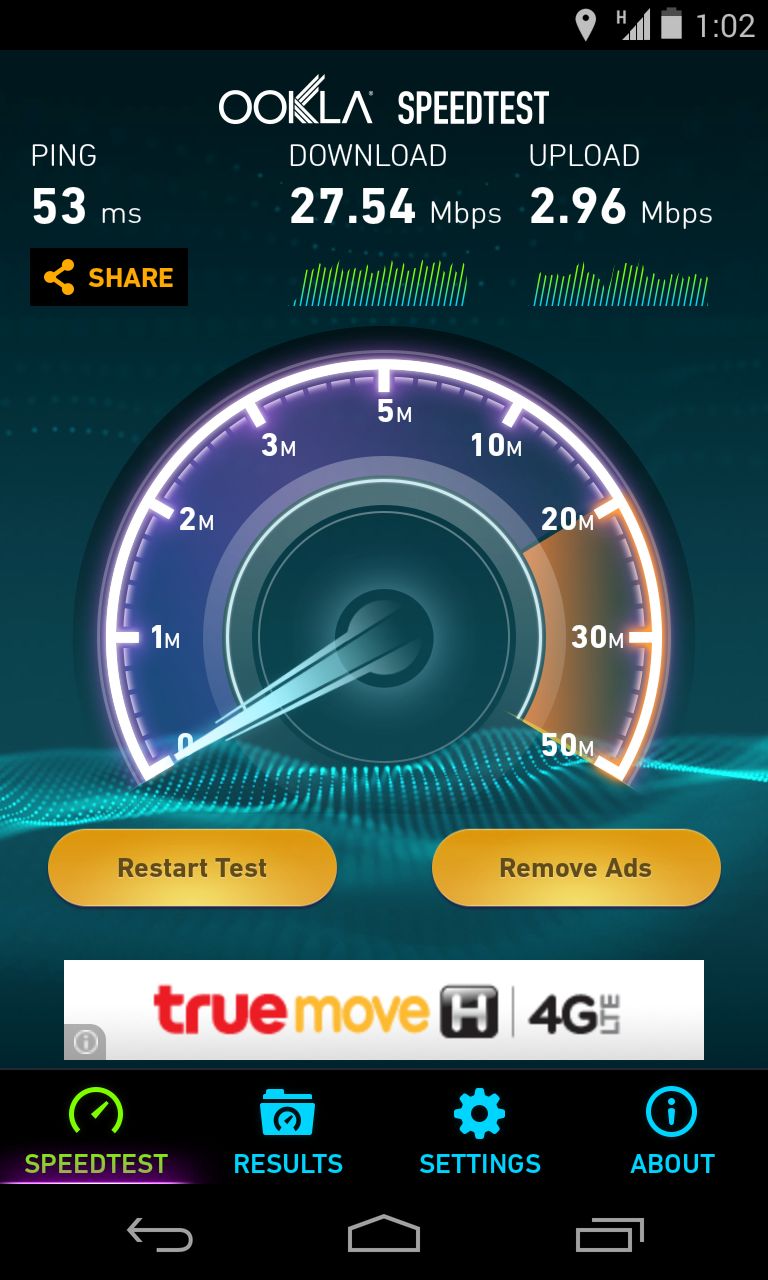Open the Results tab
The height and width of the screenshot is (1280, 768).
pyautogui.click(x=288, y=1132)
